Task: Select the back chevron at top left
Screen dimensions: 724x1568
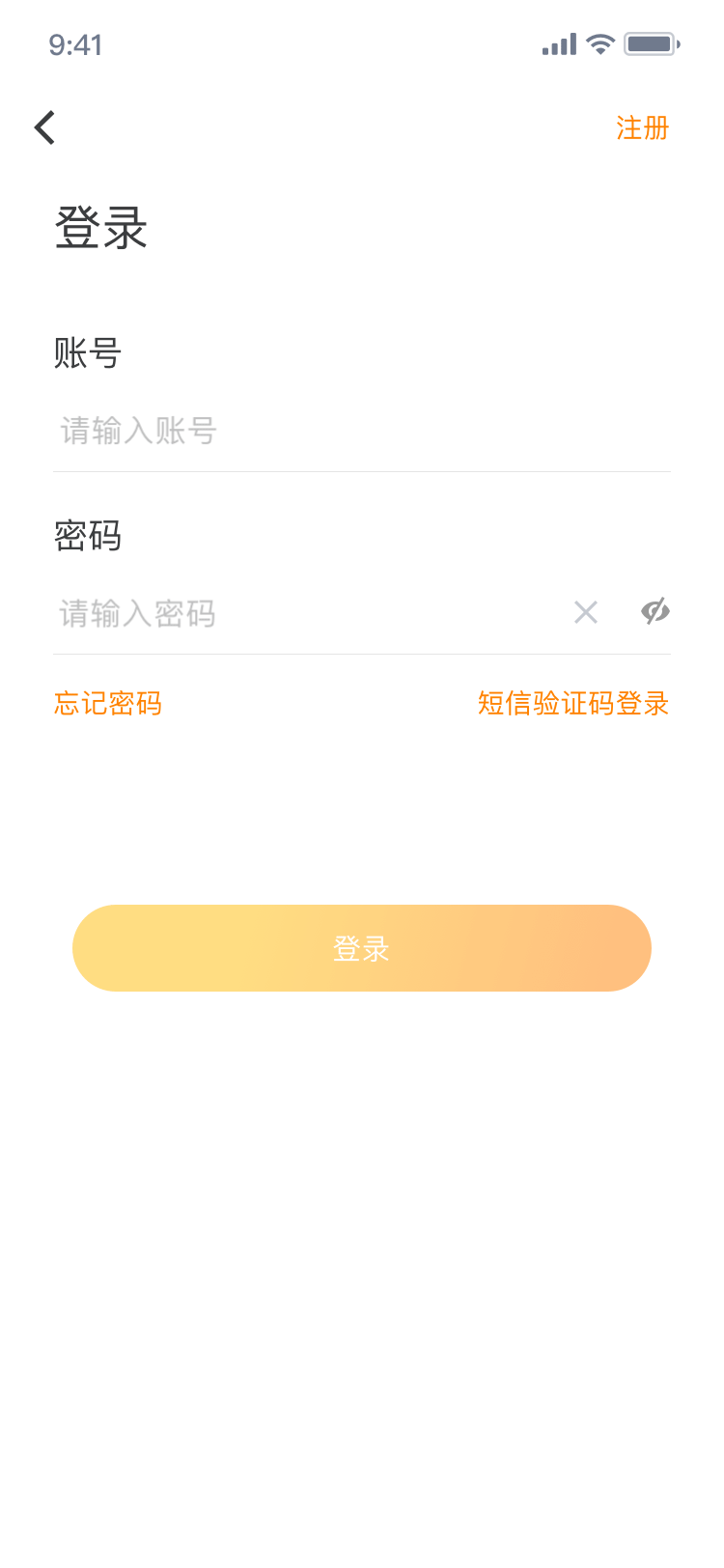Action: 43,126
